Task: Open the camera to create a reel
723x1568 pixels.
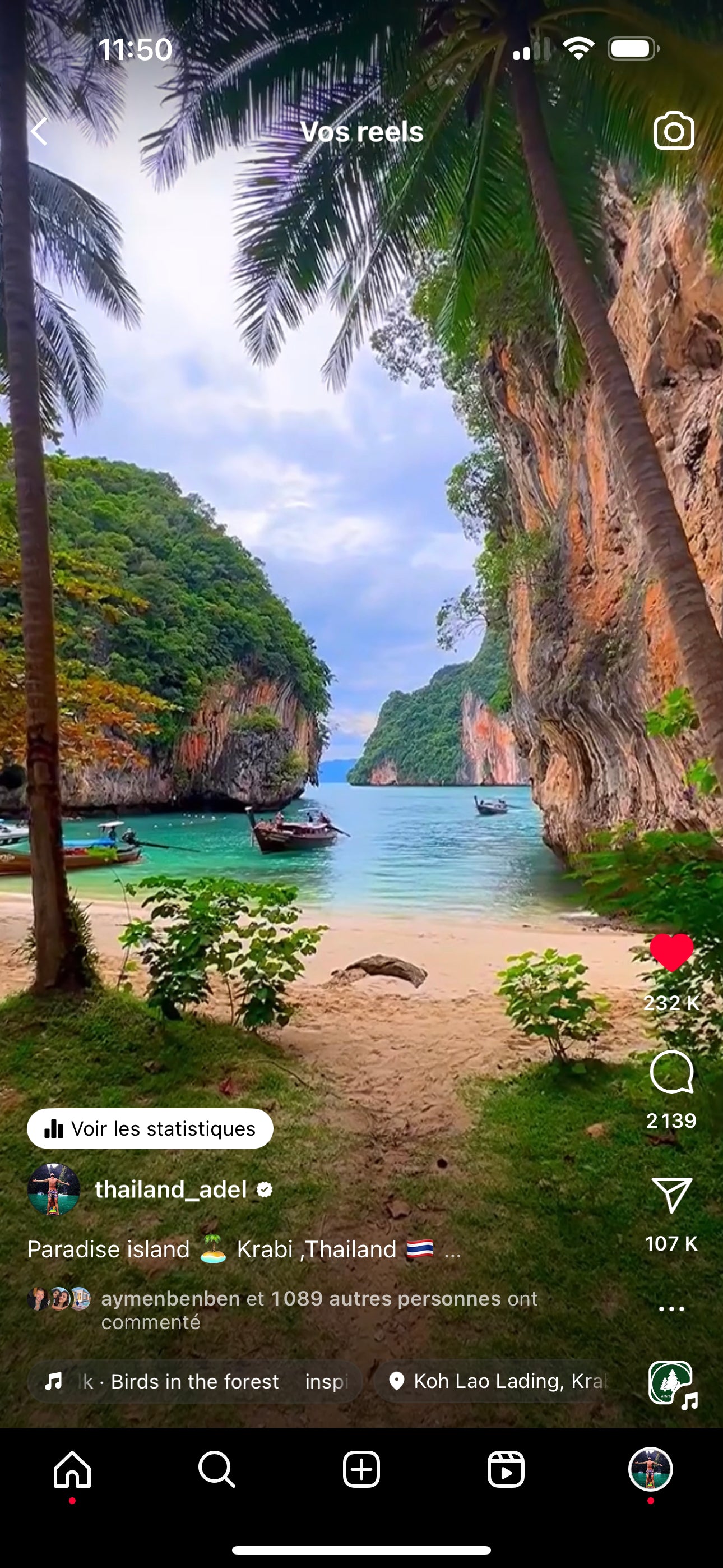Action: point(674,131)
